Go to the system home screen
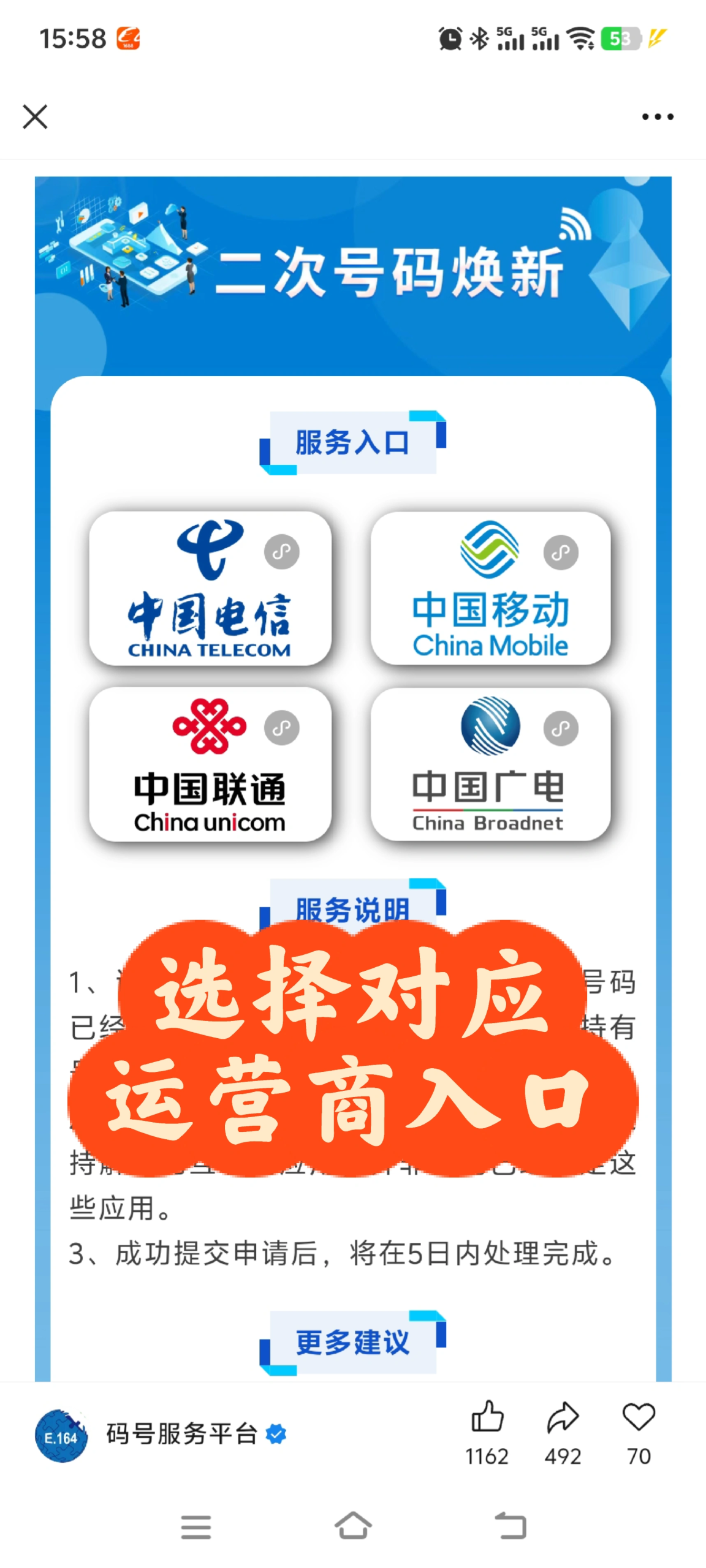The width and height of the screenshot is (706, 1568). tap(353, 1526)
